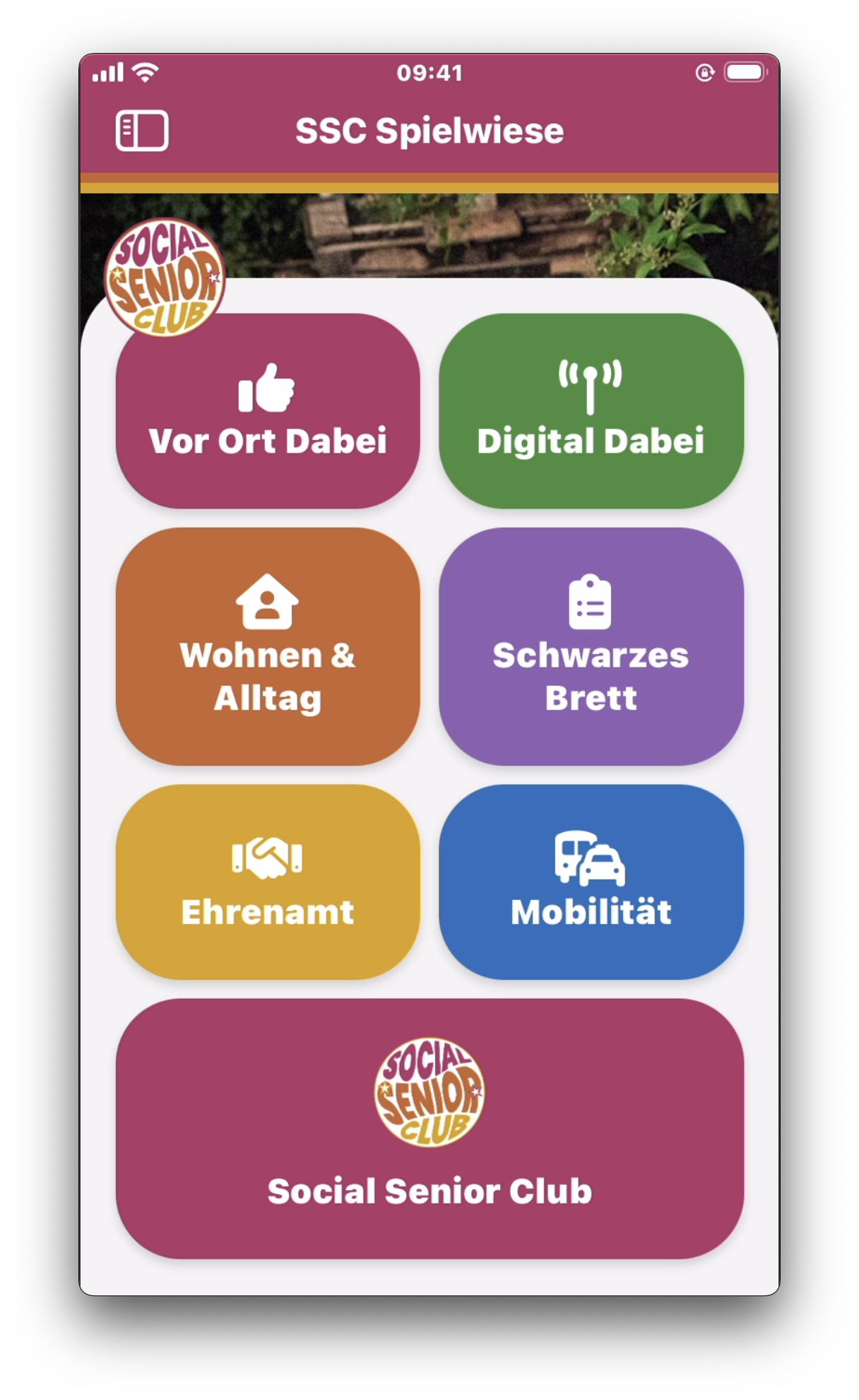Go to Wohnen & Alltag
Image resolution: width=859 pixels, height=1400 pixels.
(x=268, y=646)
